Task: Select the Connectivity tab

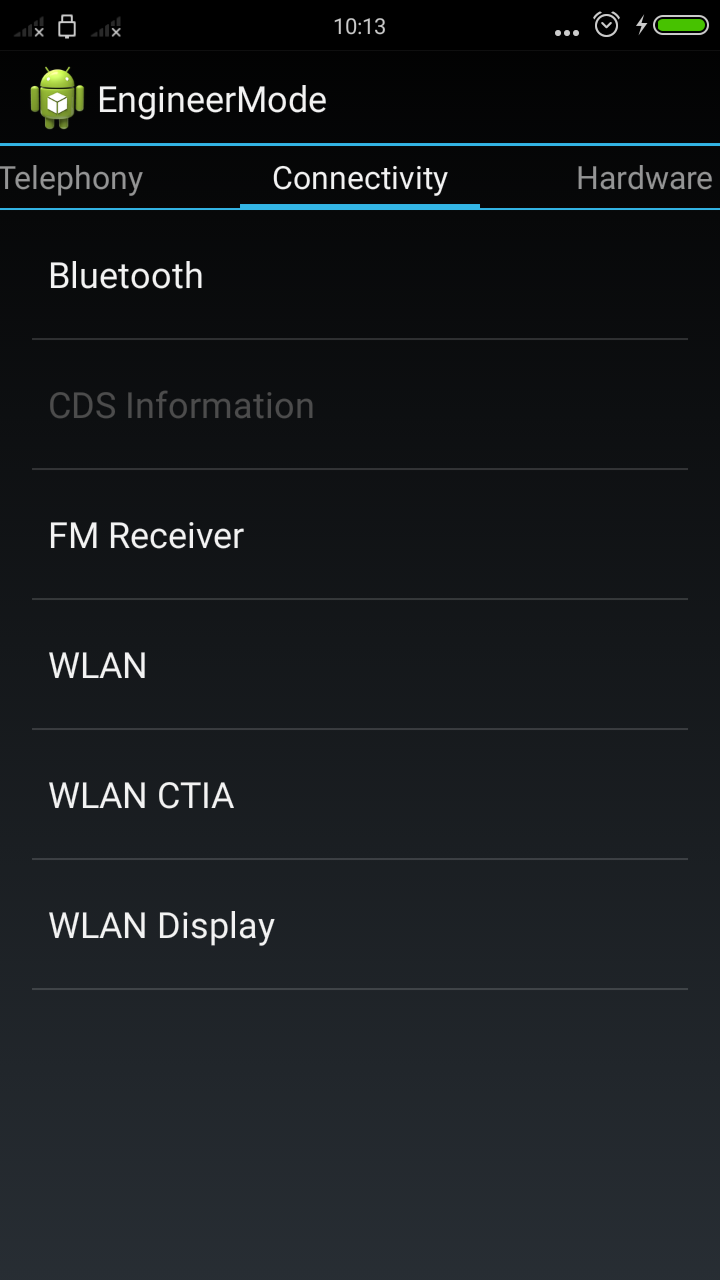Action: click(360, 178)
